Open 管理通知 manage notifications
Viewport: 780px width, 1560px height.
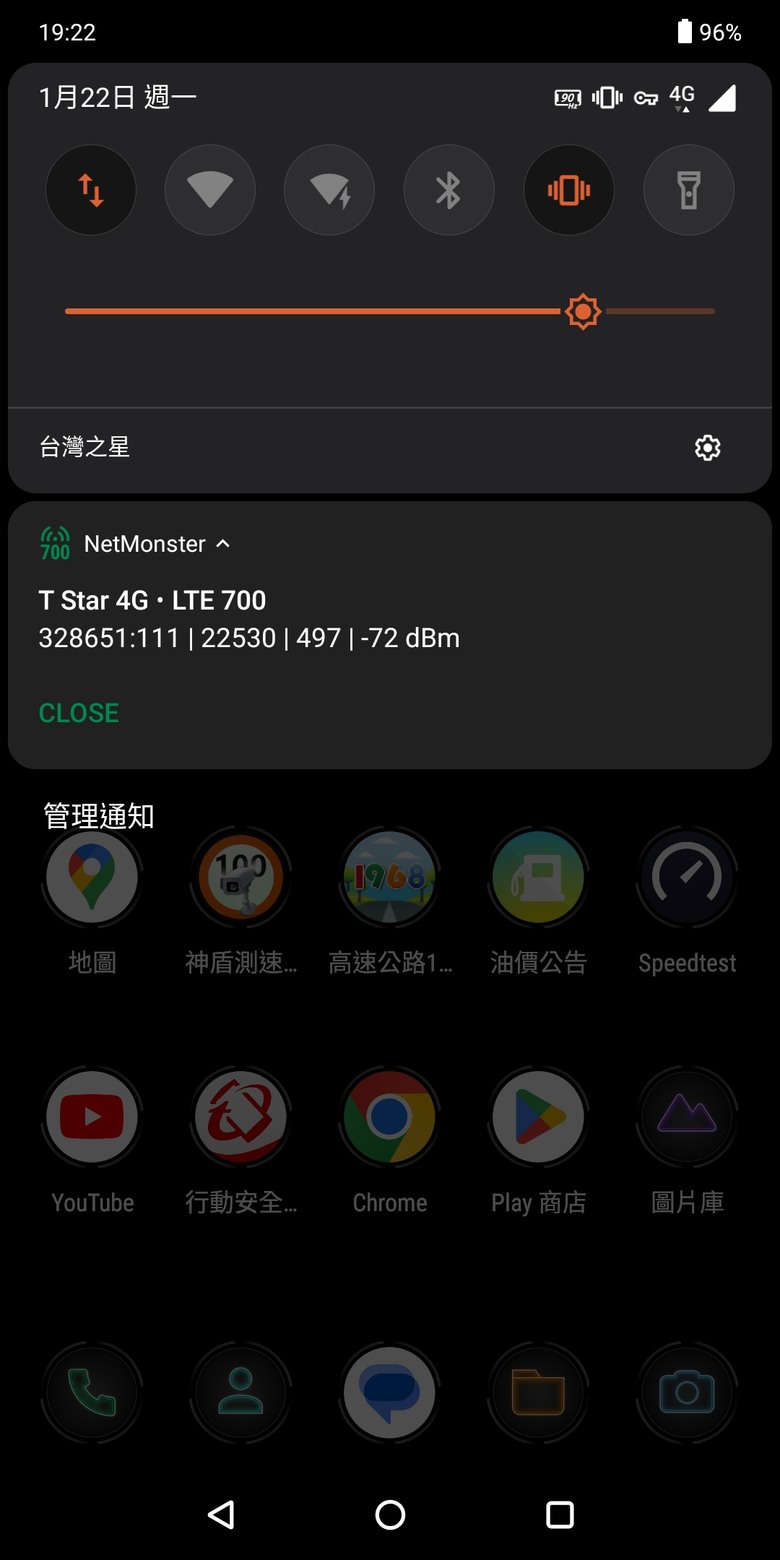[x=99, y=816]
